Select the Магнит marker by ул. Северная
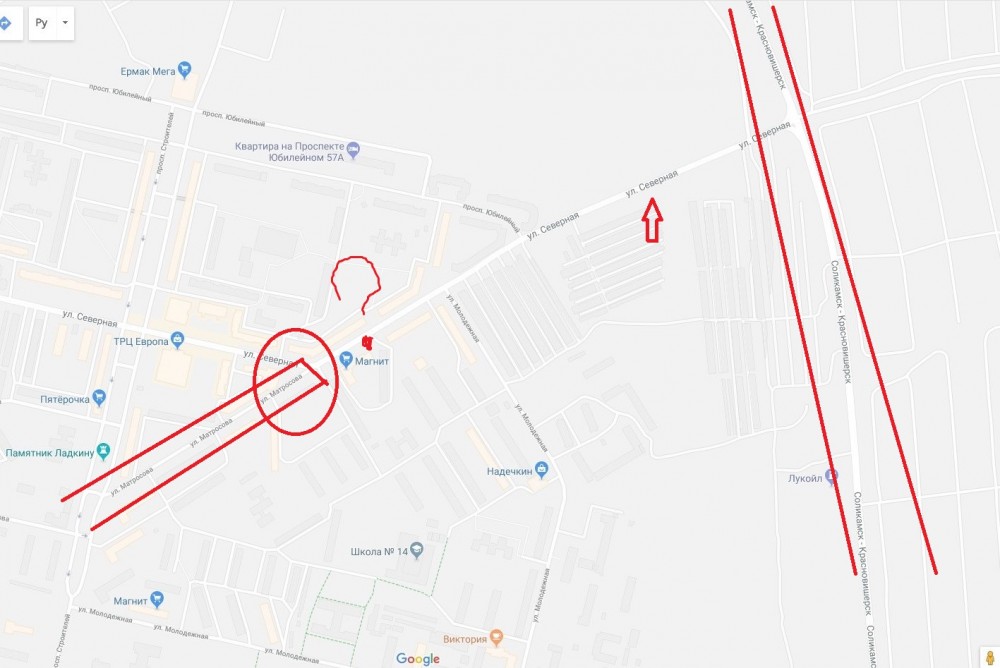Screen dimensions: 1000x668 (346, 361)
